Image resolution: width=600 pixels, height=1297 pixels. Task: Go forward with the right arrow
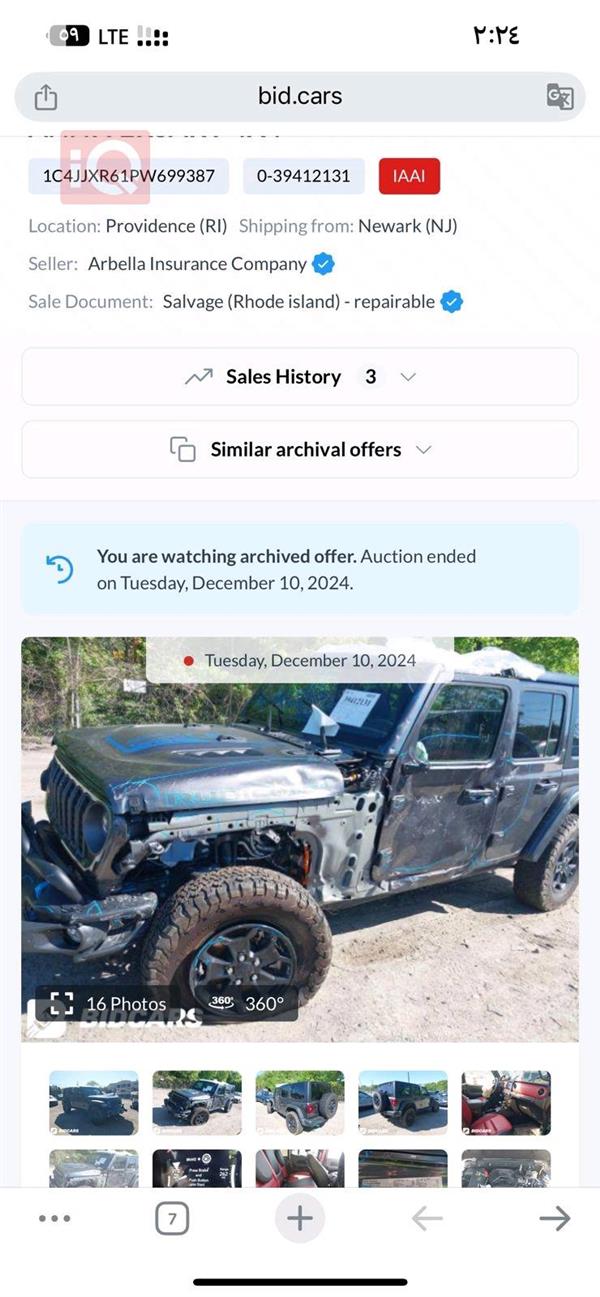coord(554,1218)
